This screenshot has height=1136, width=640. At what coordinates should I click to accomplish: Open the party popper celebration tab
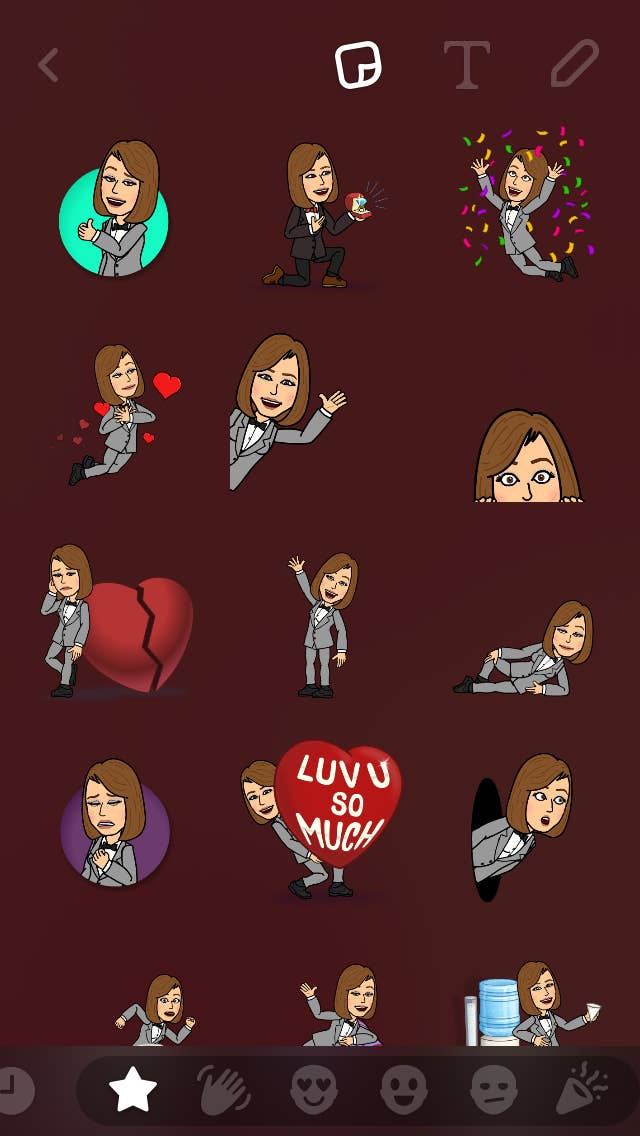click(584, 1090)
